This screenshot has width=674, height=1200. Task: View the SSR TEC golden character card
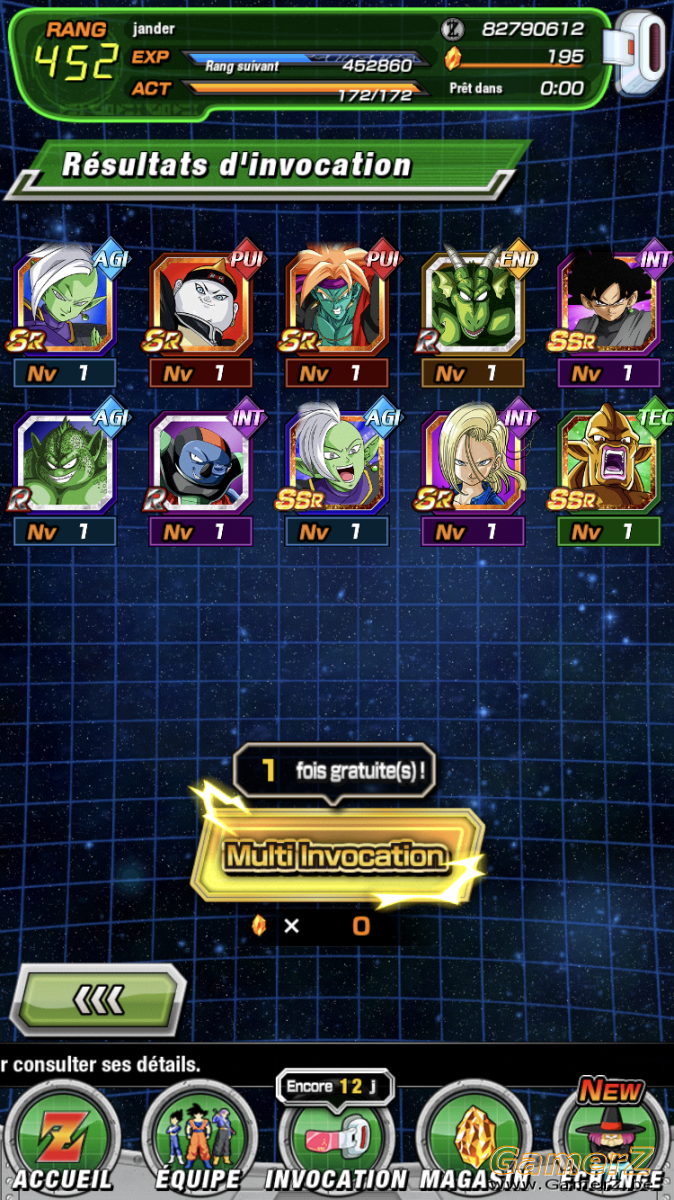(x=609, y=462)
